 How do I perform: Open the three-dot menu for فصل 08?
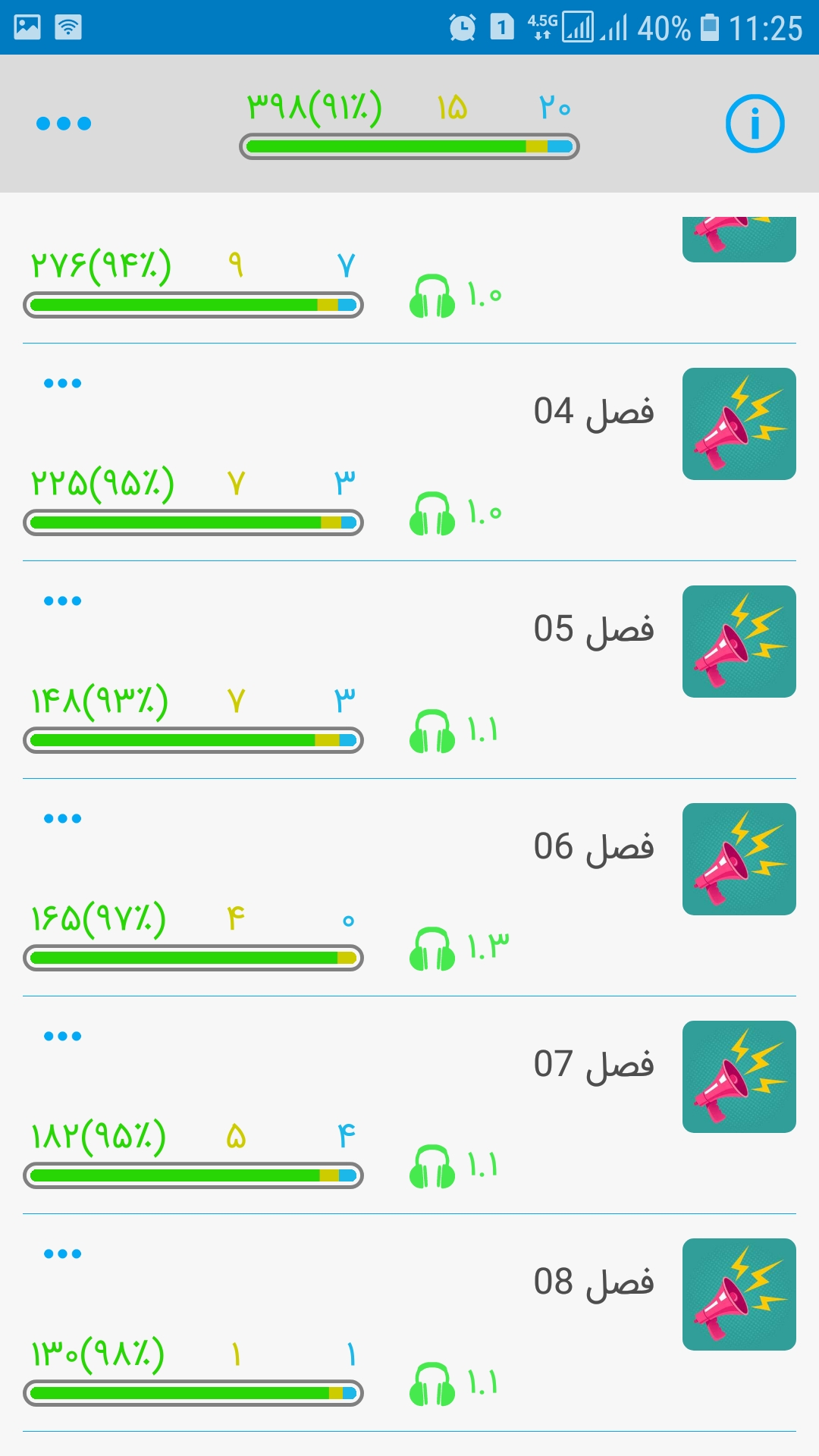tap(62, 1254)
